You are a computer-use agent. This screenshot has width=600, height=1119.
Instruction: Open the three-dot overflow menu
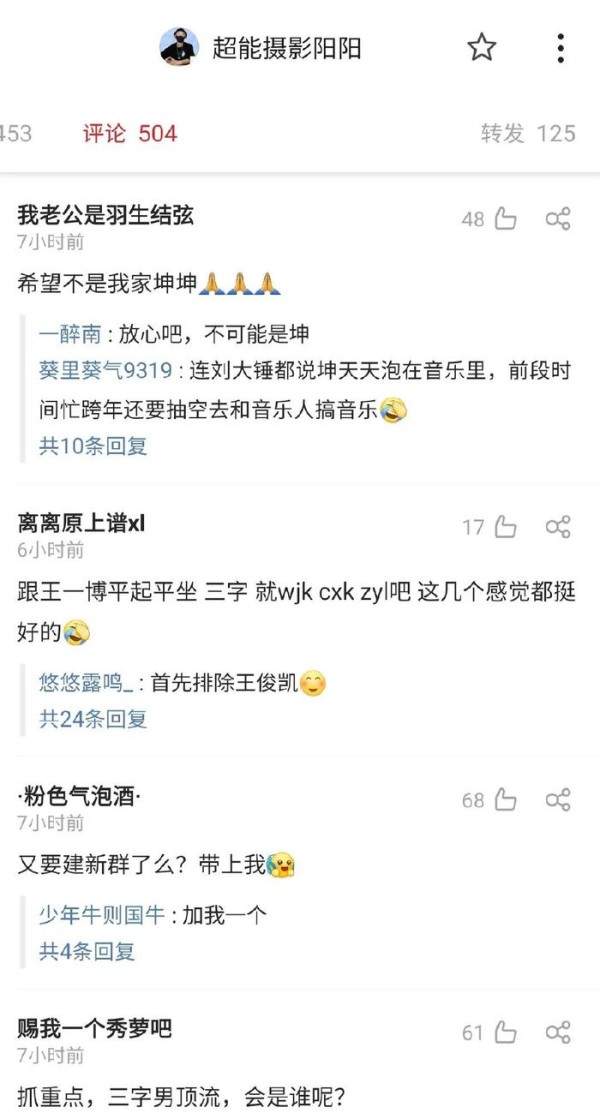[x=561, y=48]
